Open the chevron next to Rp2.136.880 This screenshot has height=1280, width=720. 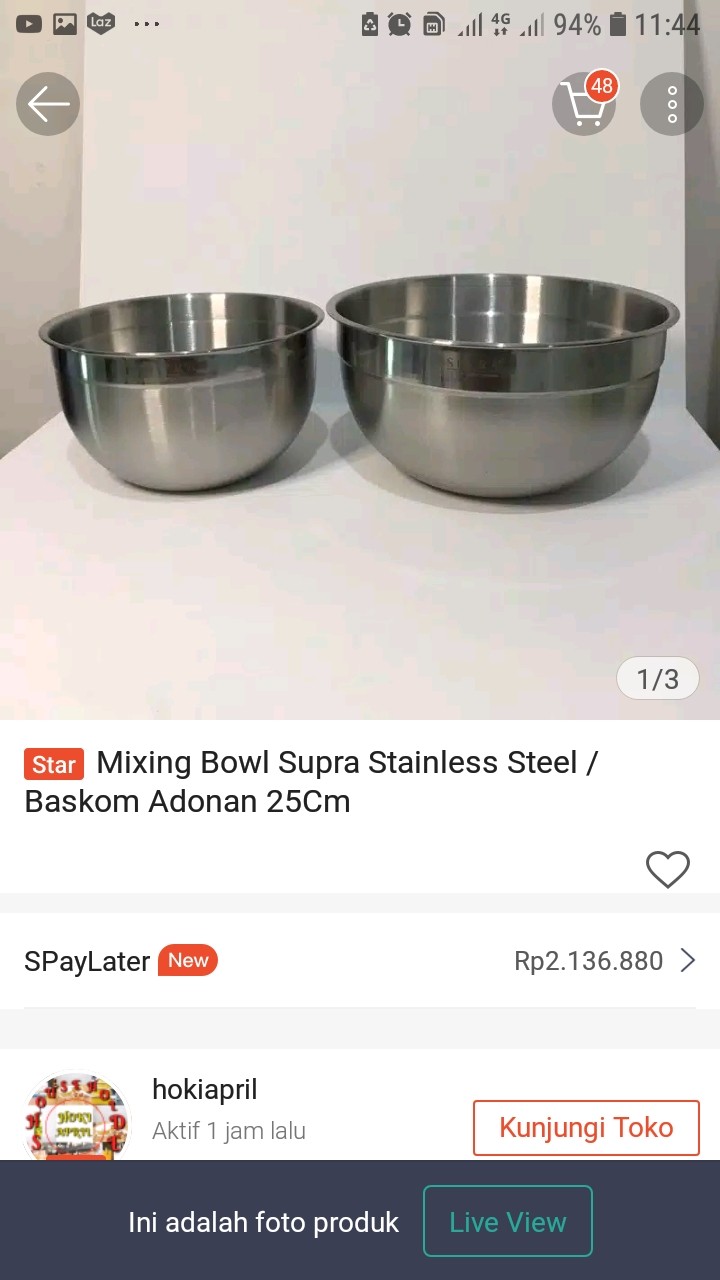point(689,961)
